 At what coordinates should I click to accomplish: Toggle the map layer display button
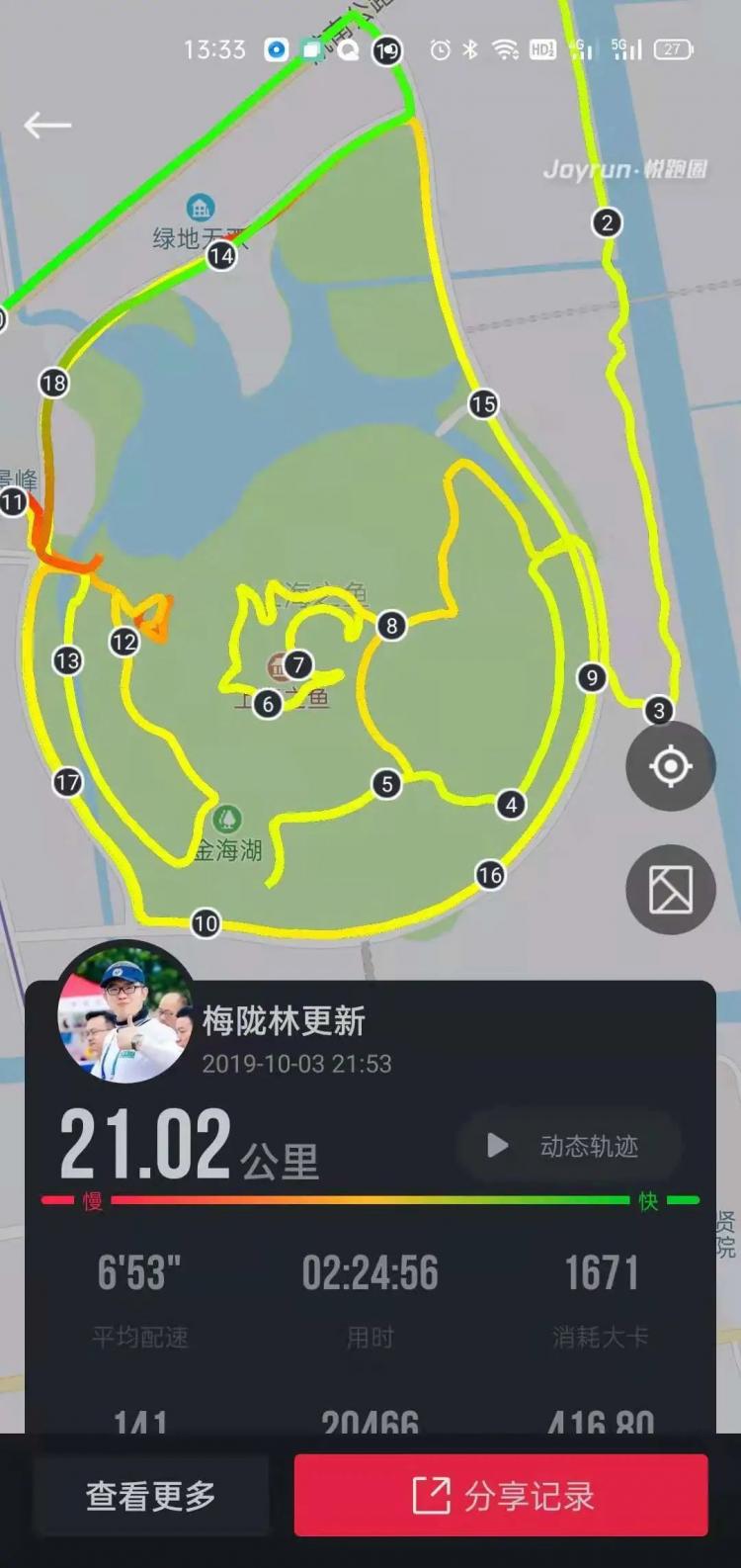(670, 890)
